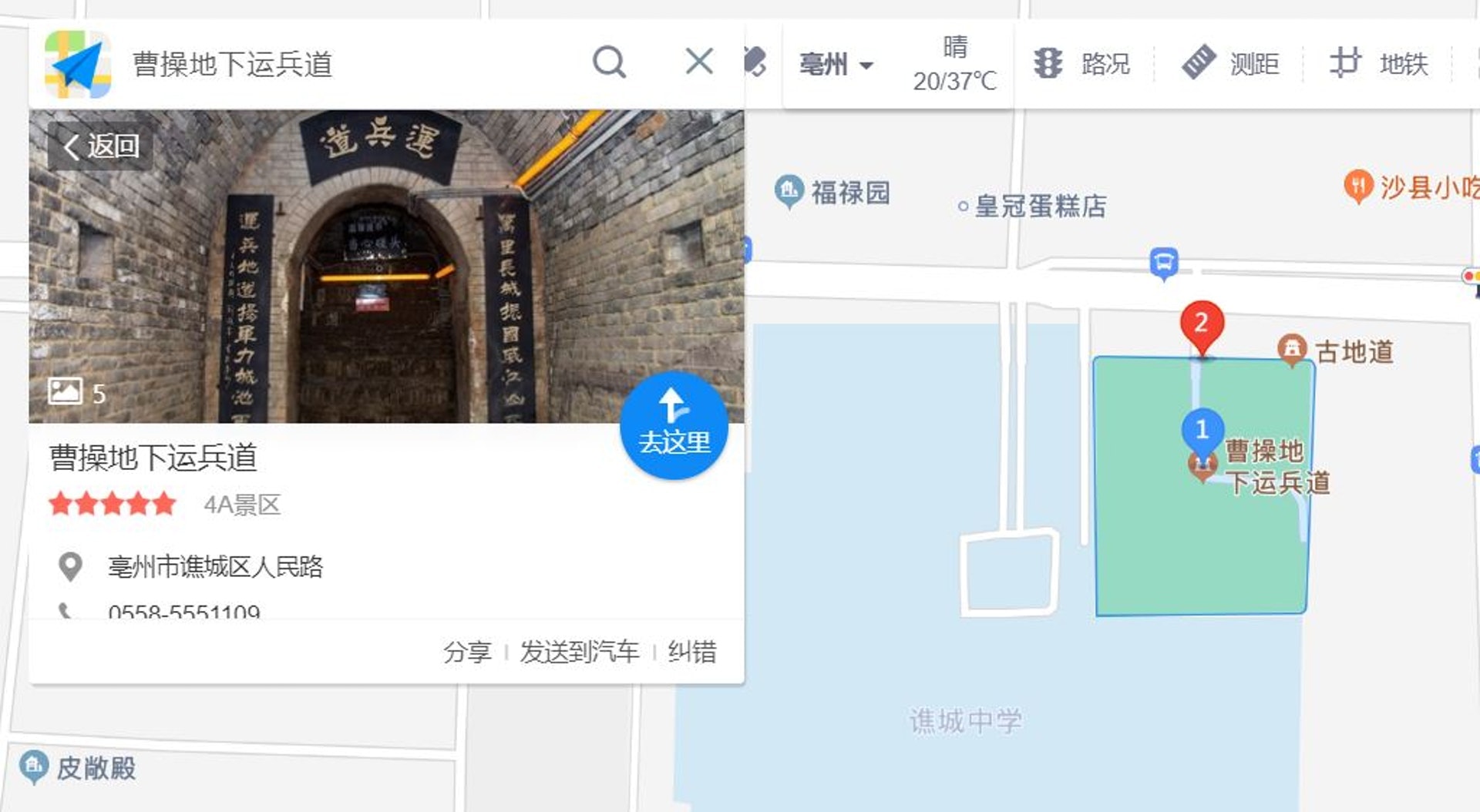Tap the 返回 back button
Viewport: 1480px width, 812px height.
click(x=101, y=146)
